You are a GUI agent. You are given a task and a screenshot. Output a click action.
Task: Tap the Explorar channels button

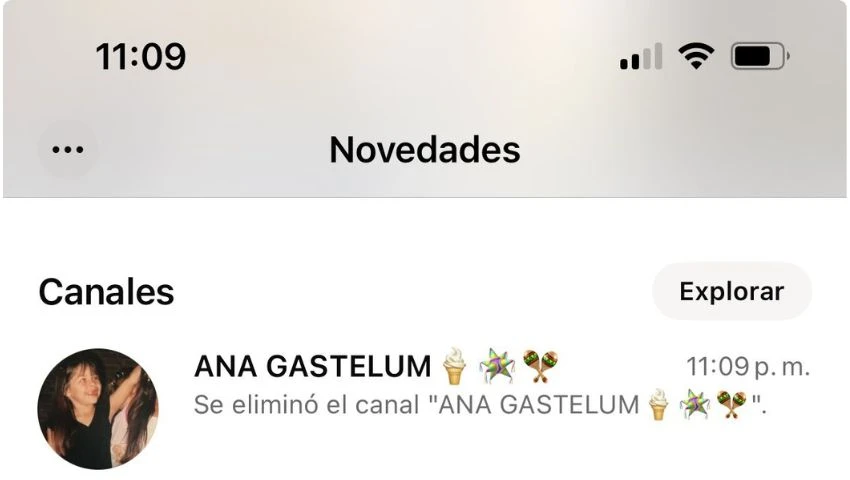pyautogui.click(x=731, y=292)
